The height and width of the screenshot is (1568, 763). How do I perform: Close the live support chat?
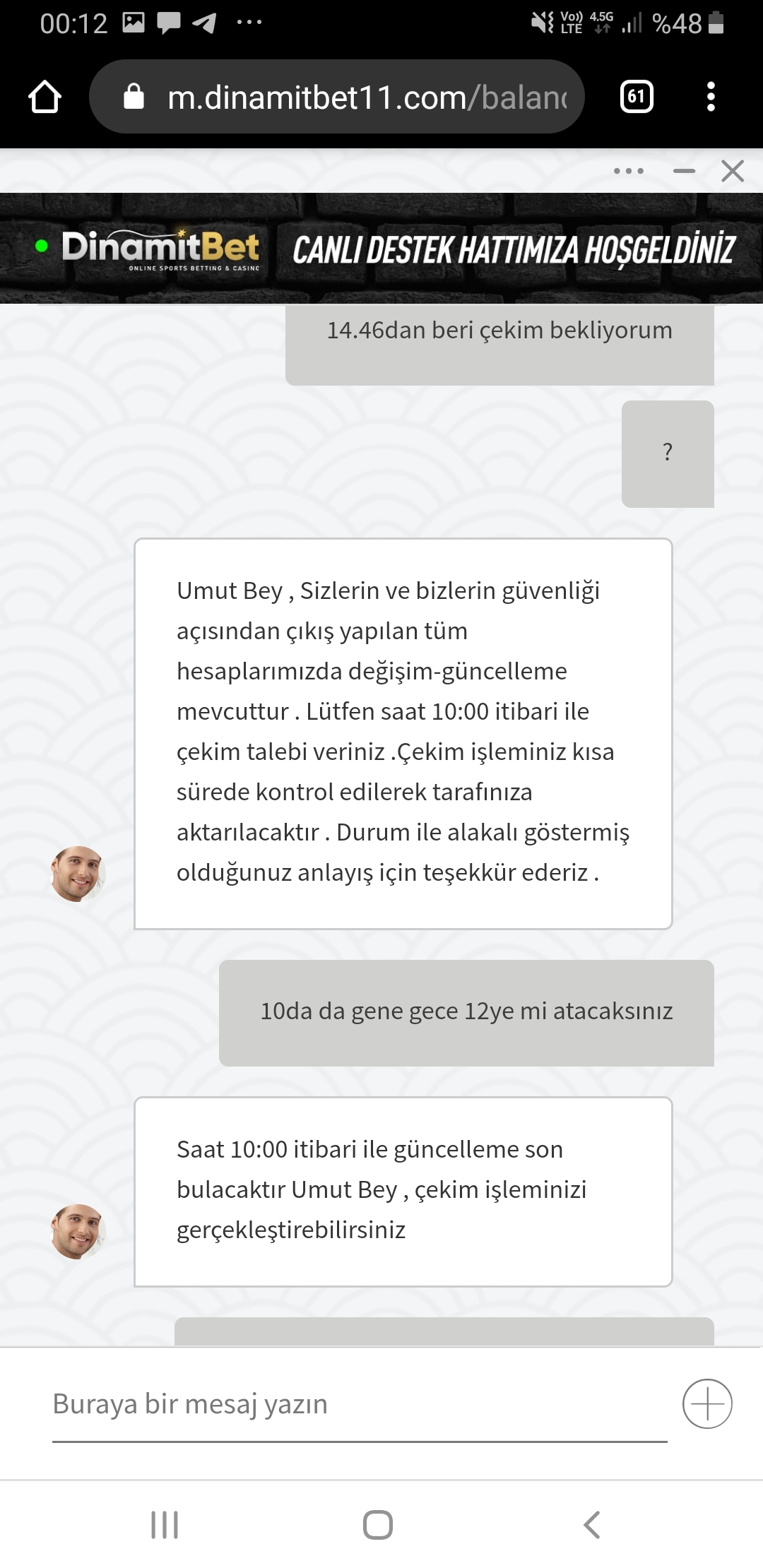click(732, 171)
